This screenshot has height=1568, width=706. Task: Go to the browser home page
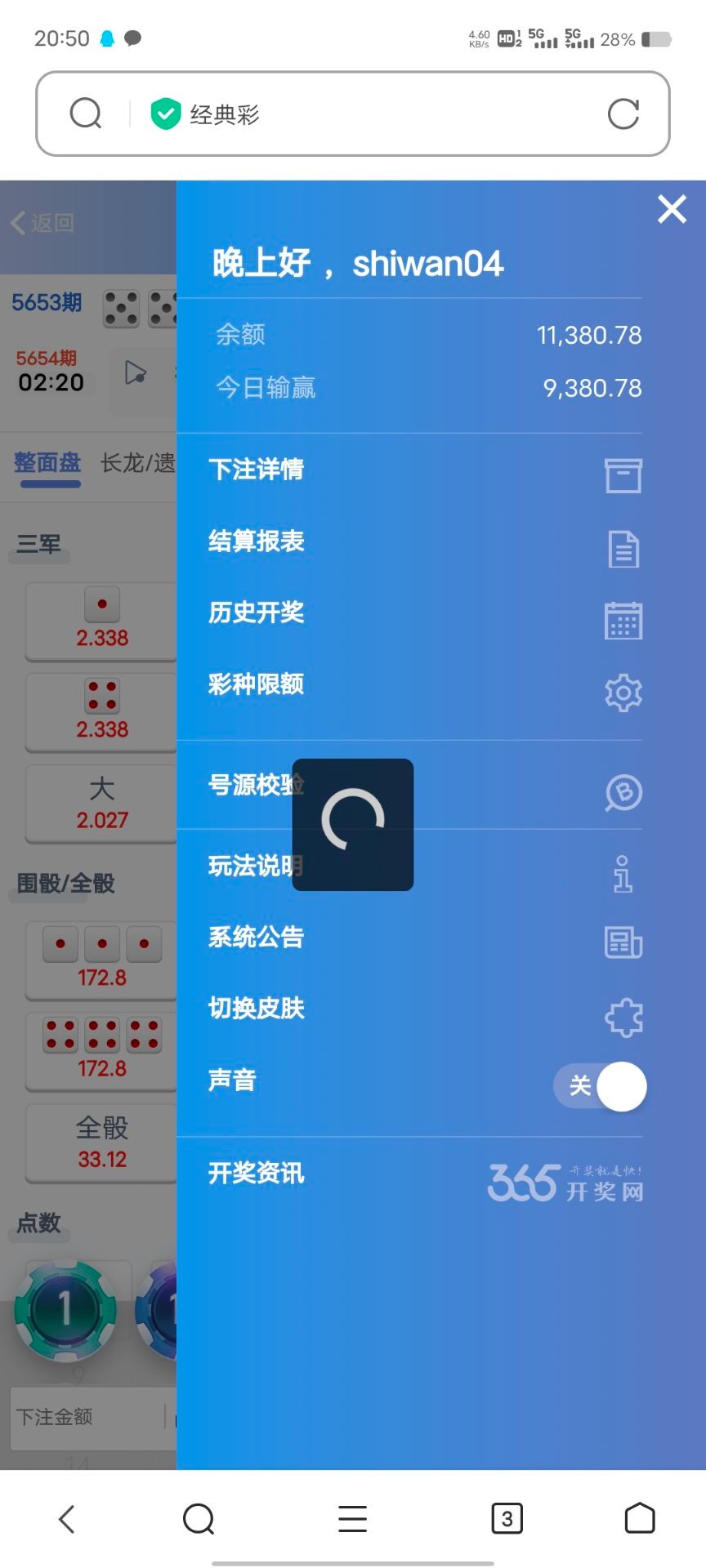point(640,1519)
